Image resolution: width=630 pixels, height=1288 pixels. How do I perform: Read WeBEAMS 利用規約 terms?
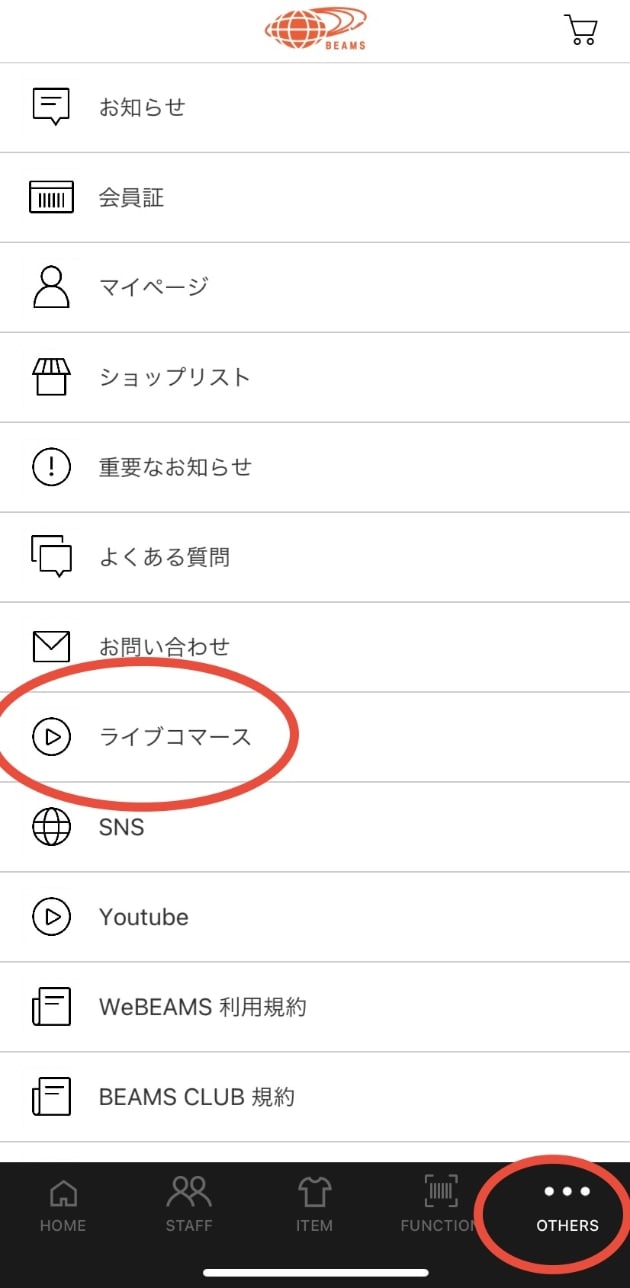[315, 1007]
